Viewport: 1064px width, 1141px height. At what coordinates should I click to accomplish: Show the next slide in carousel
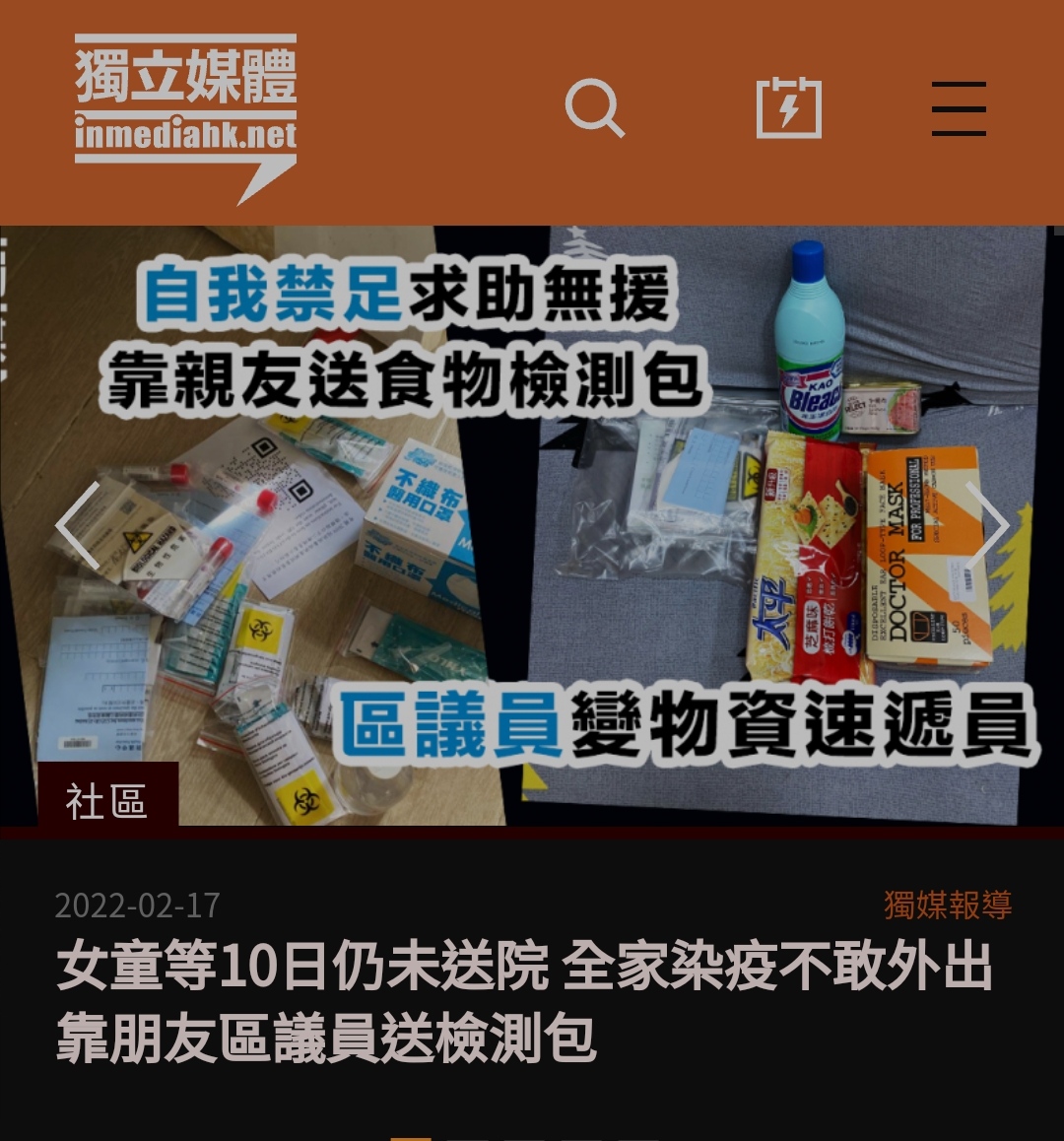coord(987,525)
